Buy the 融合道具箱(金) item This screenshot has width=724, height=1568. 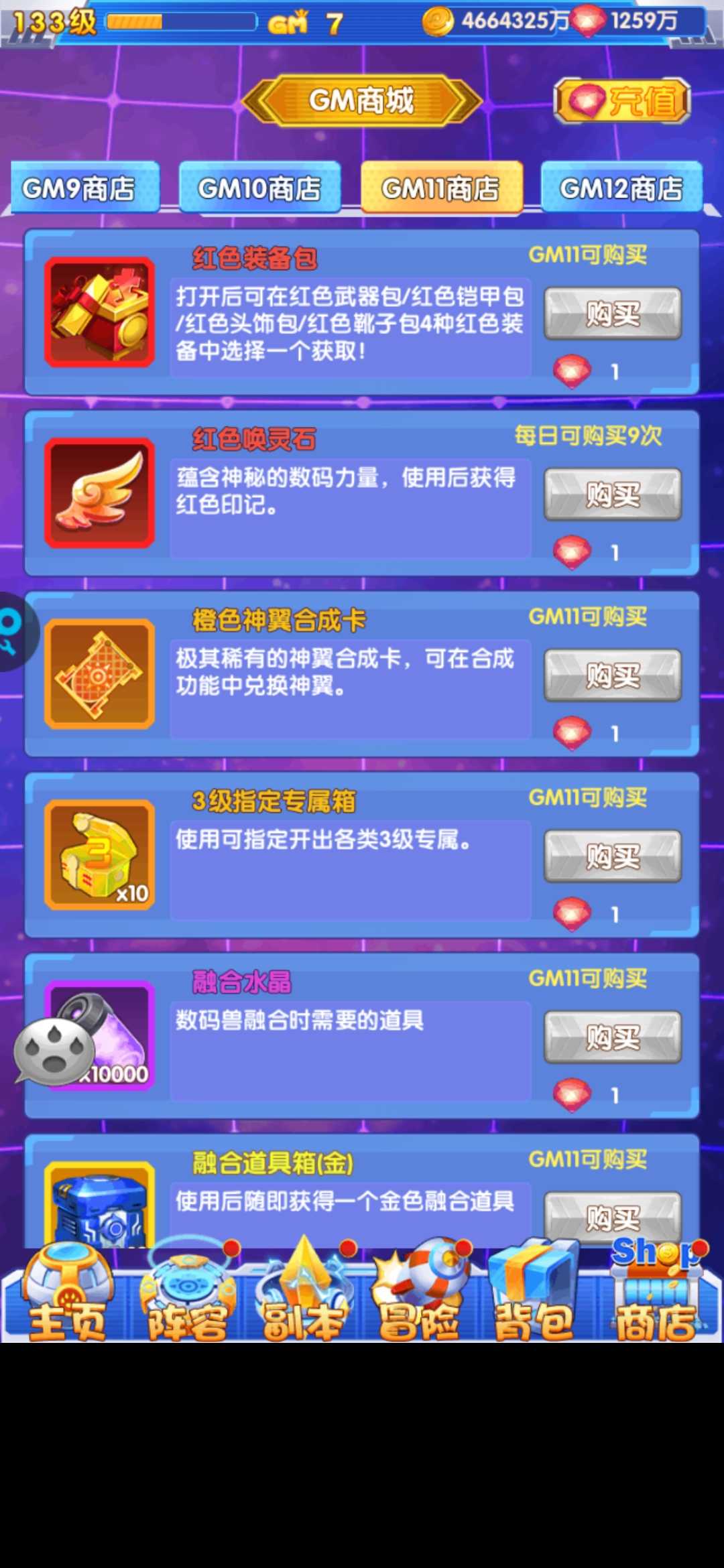pyautogui.click(x=613, y=1216)
